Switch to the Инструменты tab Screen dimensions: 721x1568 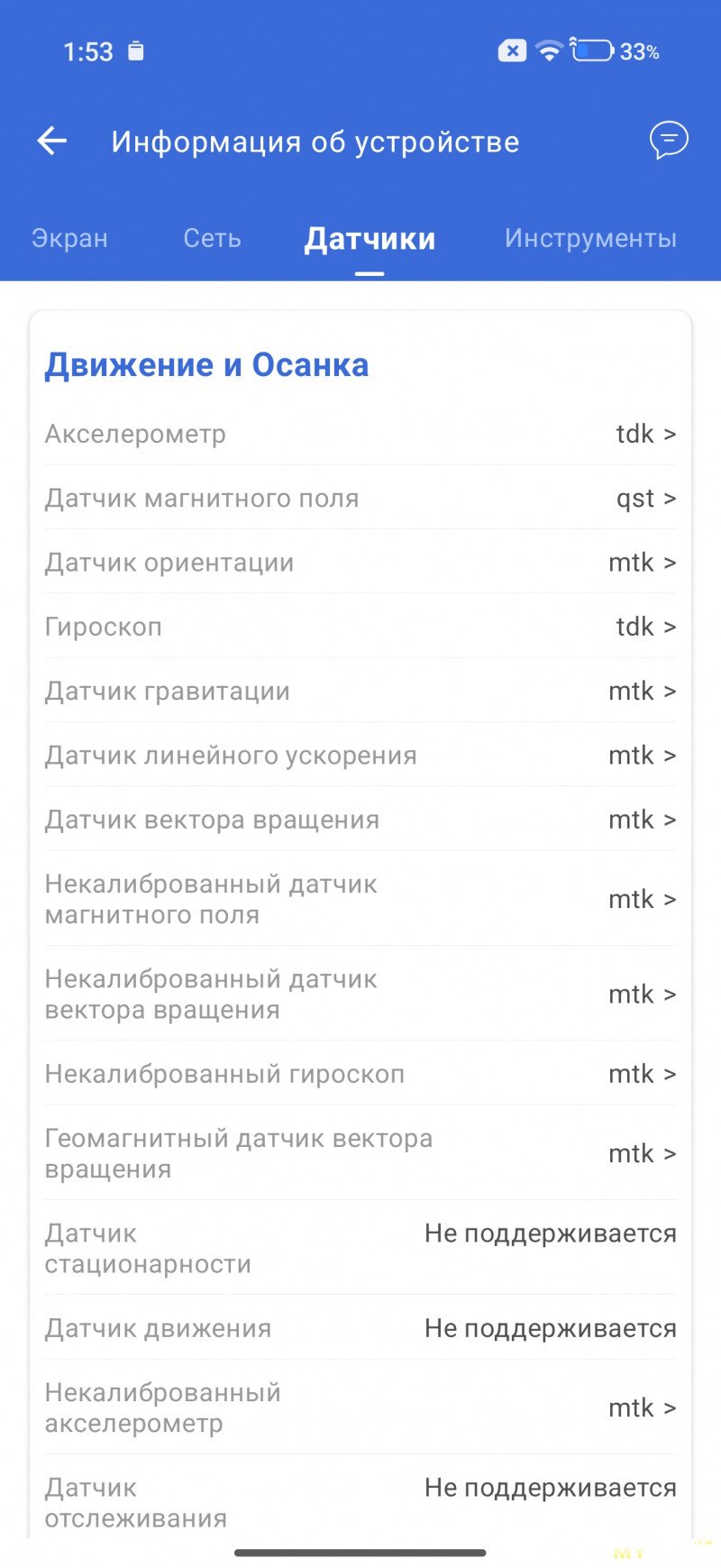coord(590,238)
